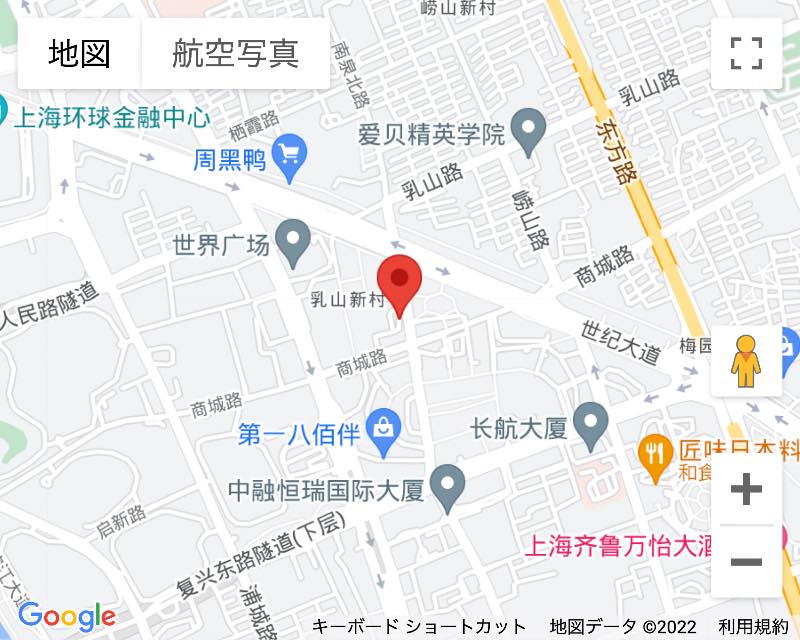Open the 利用規約 terms link
Image resolution: width=800 pixels, height=640 pixels.
click(753, 627)
